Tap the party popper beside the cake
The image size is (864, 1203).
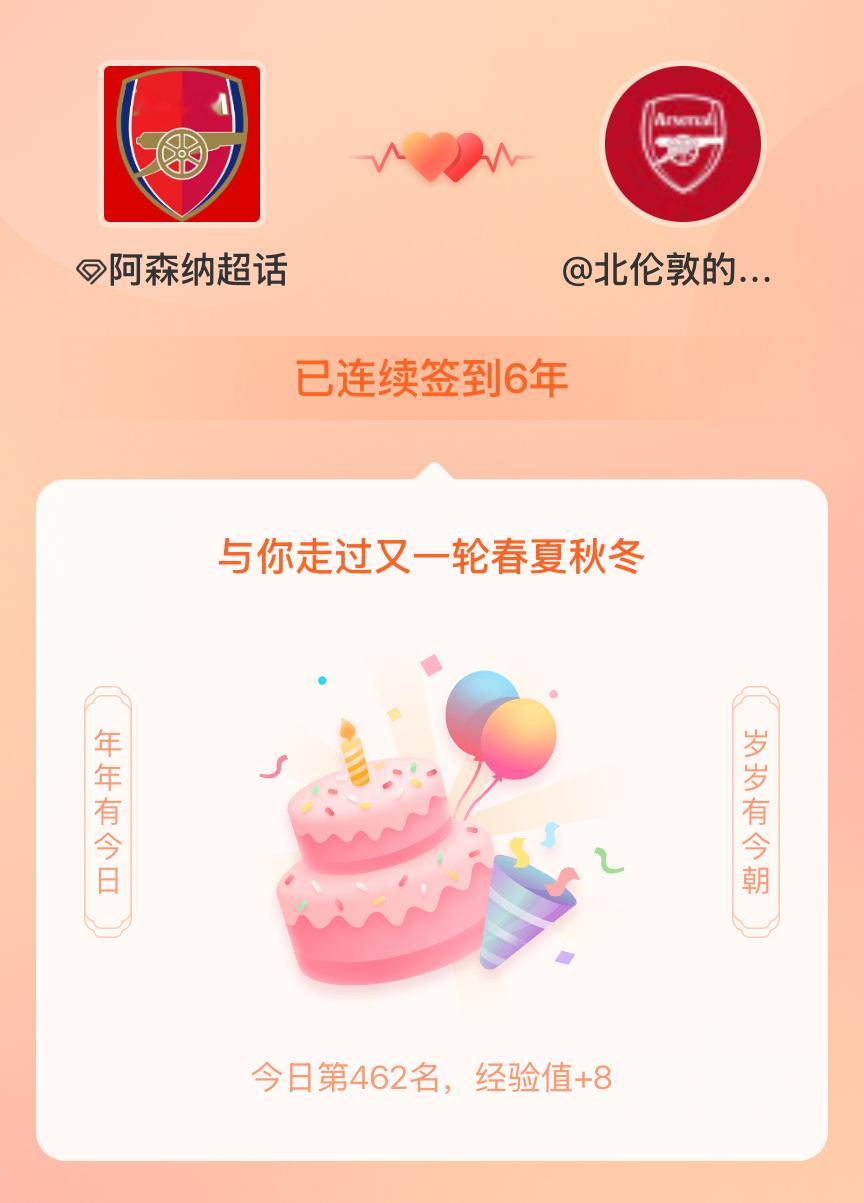(x=527, y=910)
